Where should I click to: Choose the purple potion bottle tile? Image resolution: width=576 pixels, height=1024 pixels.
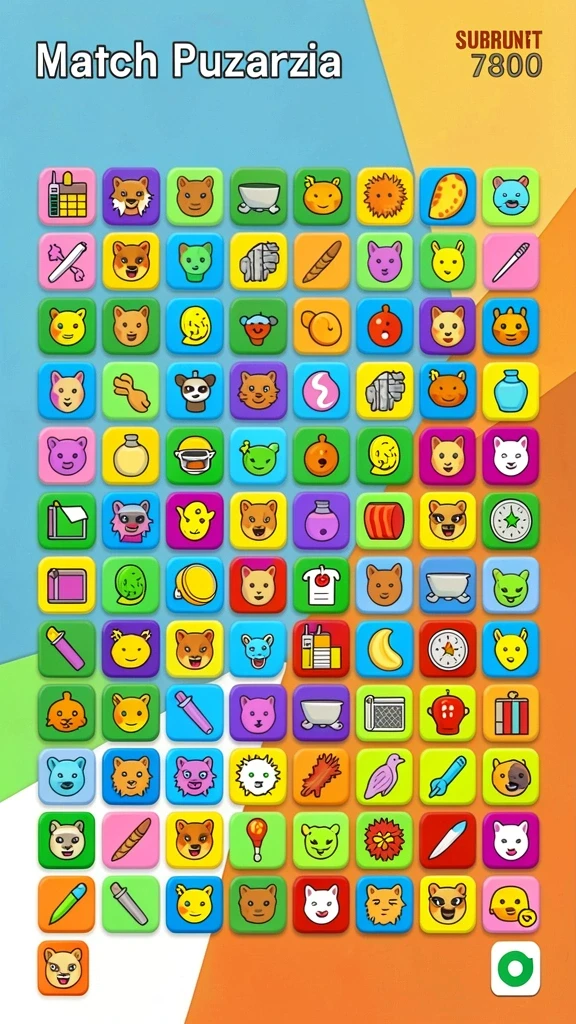pos(321,520)
